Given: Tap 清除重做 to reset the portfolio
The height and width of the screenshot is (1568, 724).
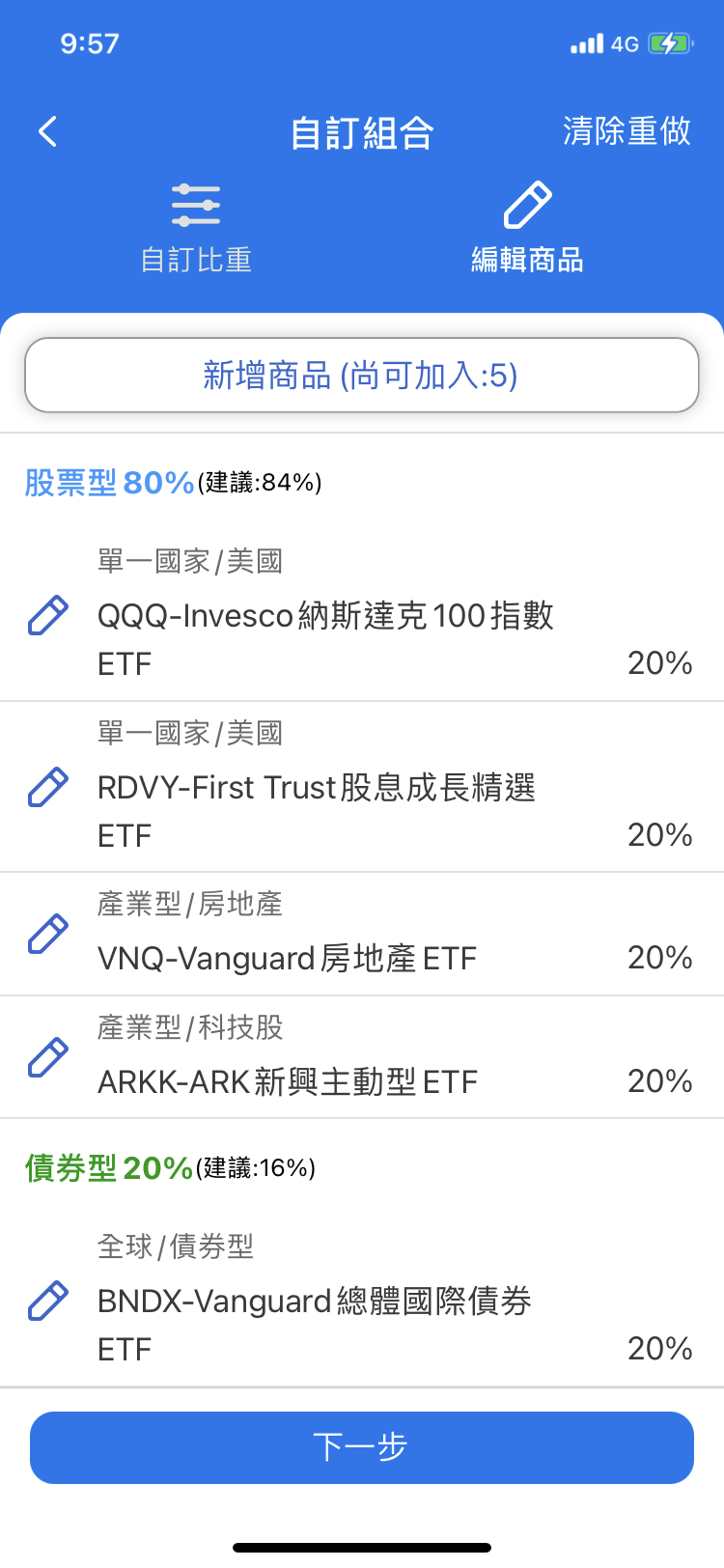Looking at the screenshot, I should [x=627, y=131].
